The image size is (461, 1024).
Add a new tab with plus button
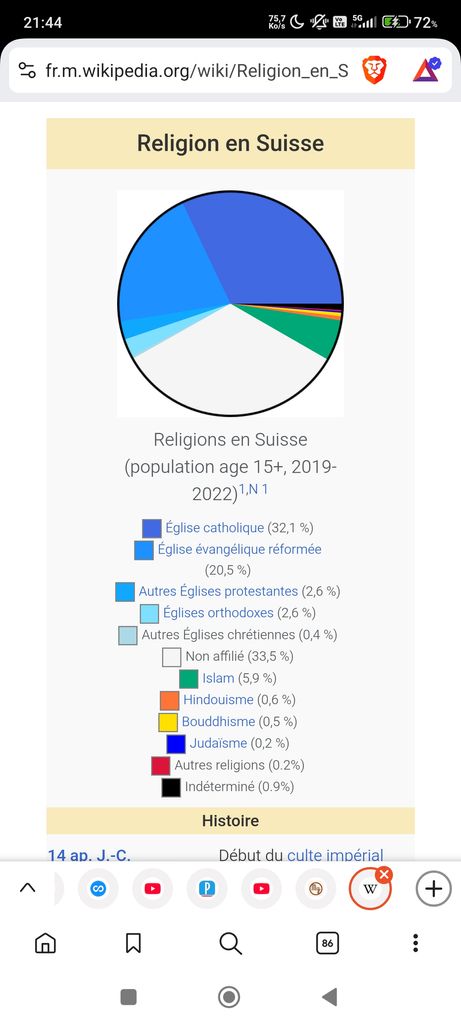click(434, 888)
